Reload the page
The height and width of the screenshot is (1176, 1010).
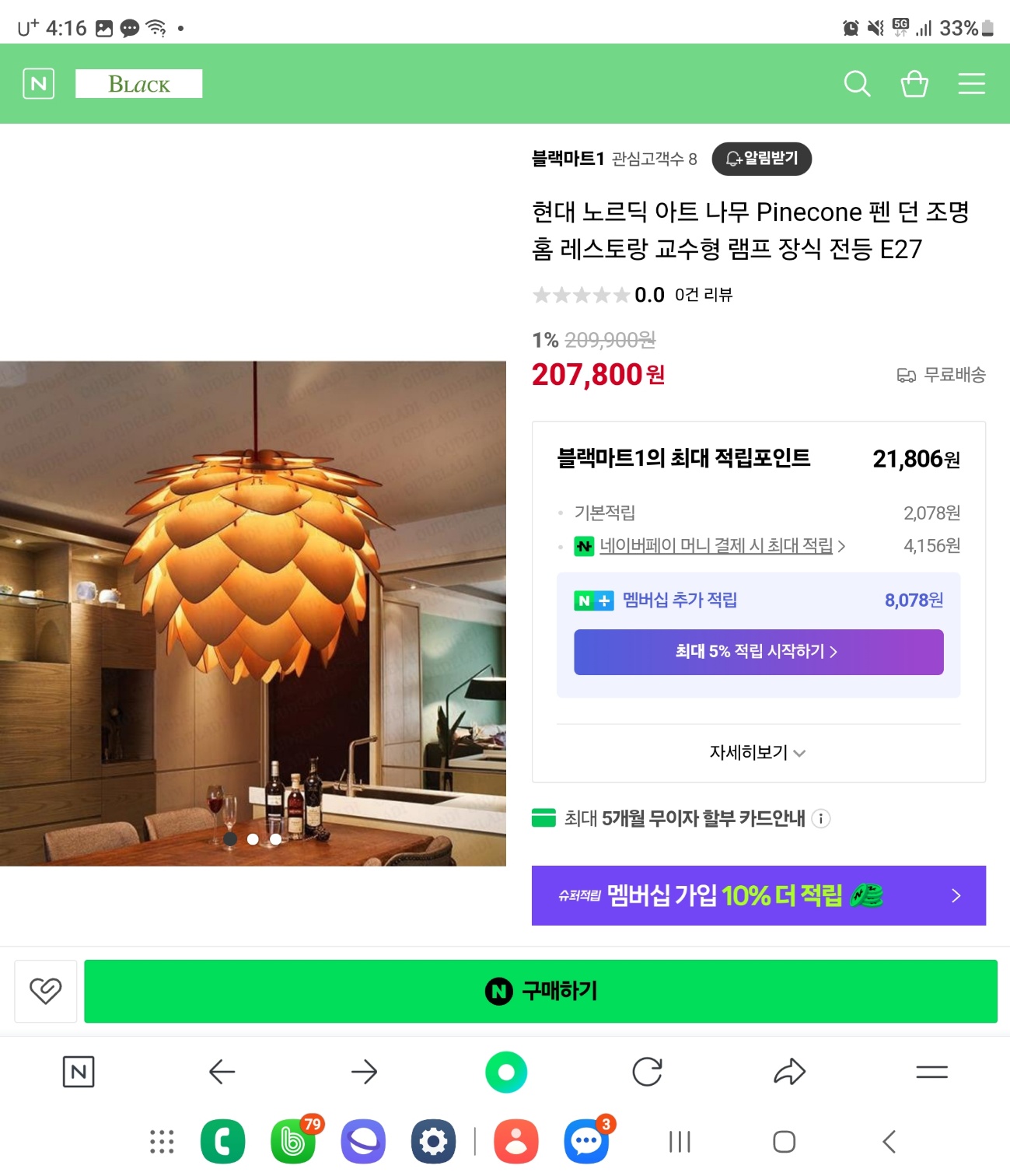pos(647,1072)
